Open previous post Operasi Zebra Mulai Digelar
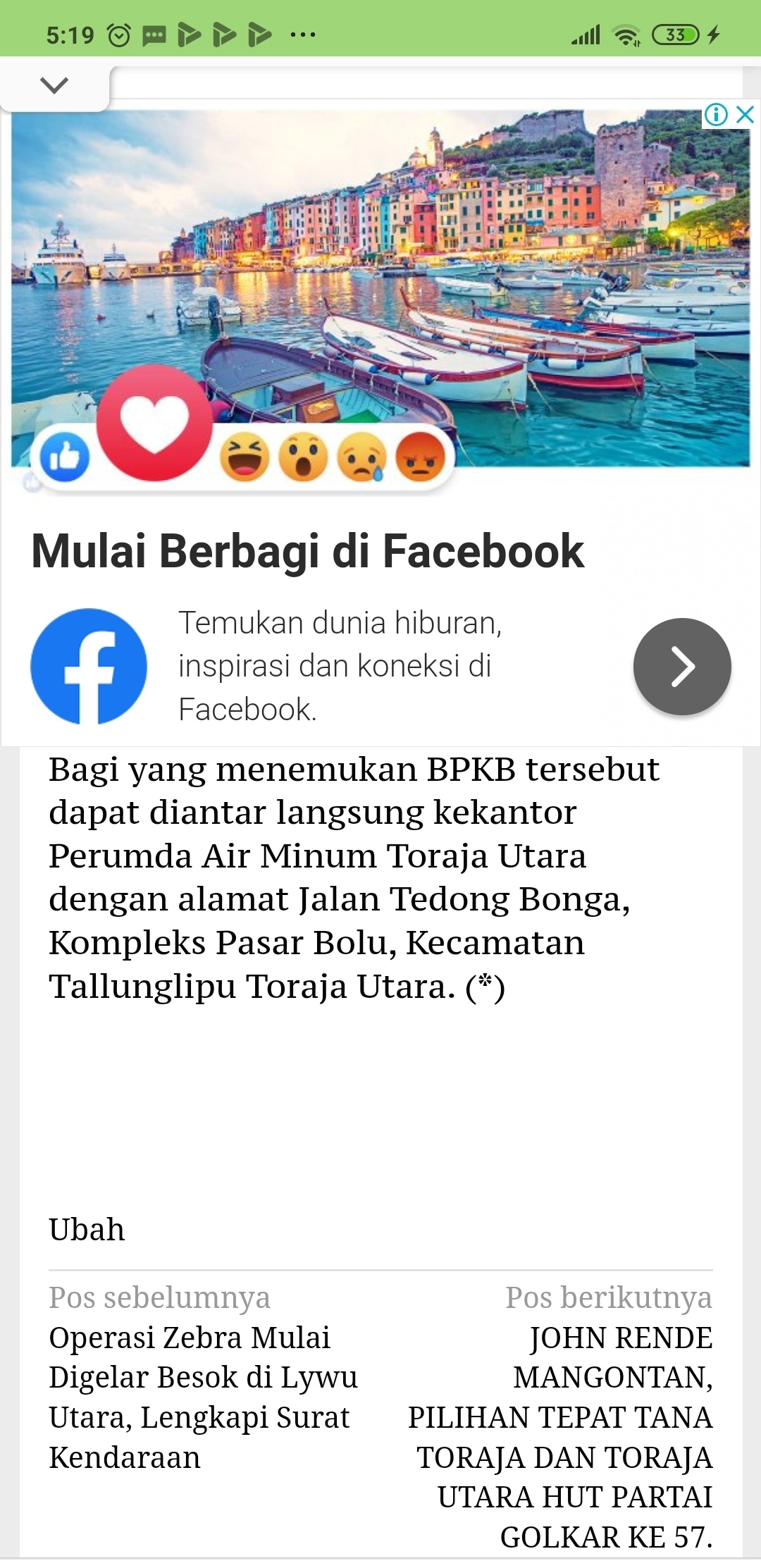This screenshot has width=761, height=1568. click(203, 1397)
